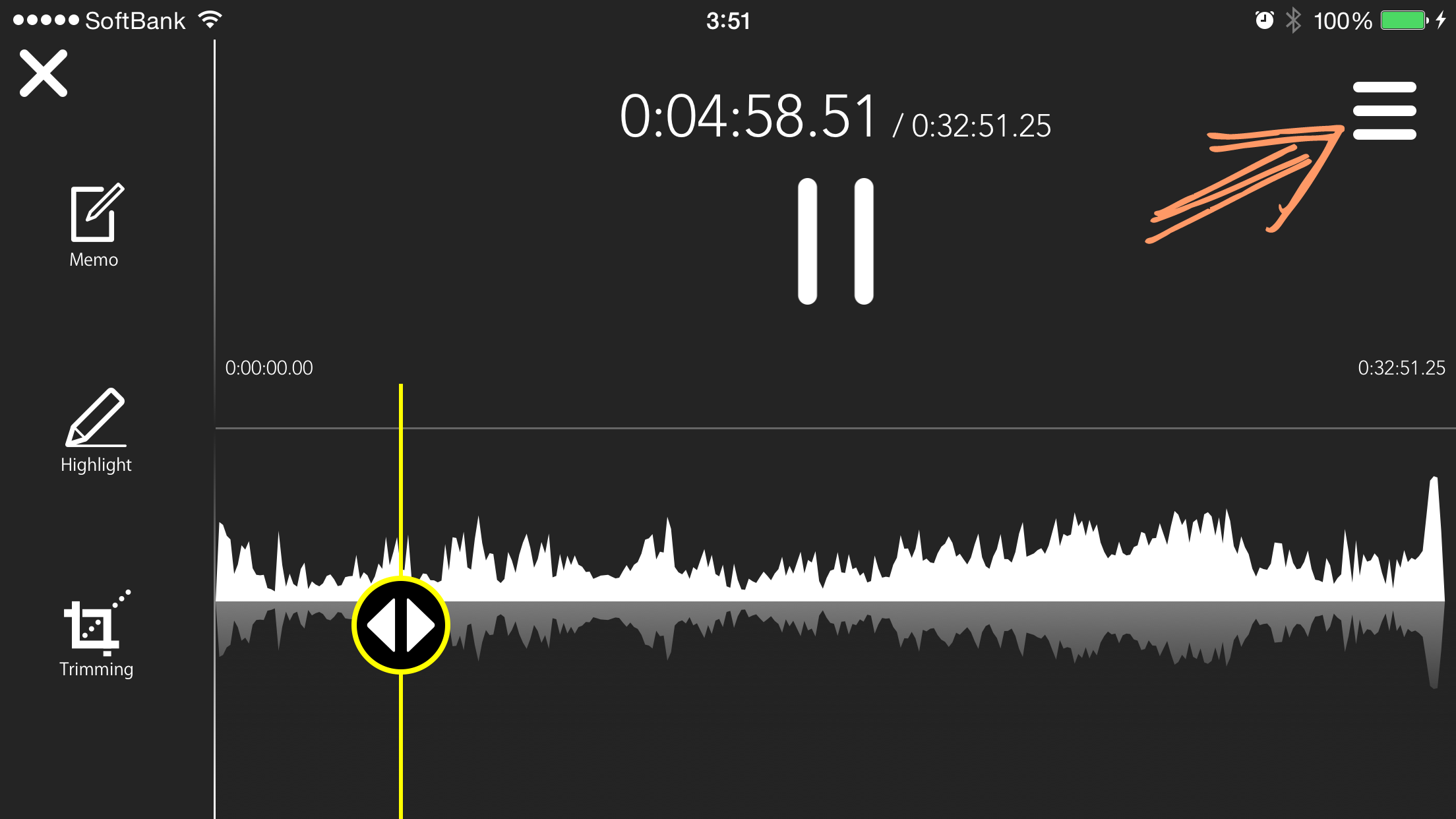Close the audio editor with the X

[44, 73]
